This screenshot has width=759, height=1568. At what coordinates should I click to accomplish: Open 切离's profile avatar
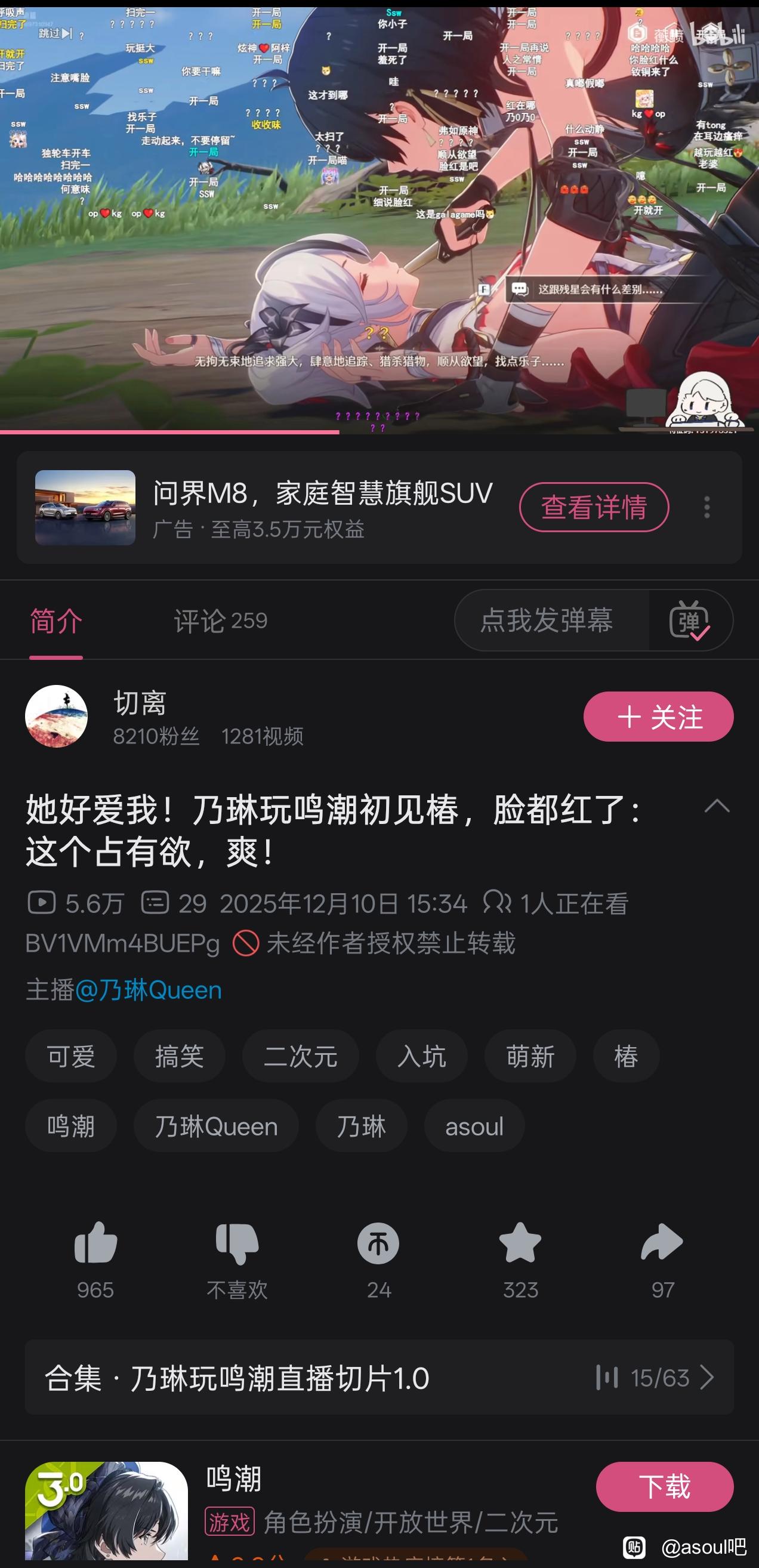pos(56,717)
